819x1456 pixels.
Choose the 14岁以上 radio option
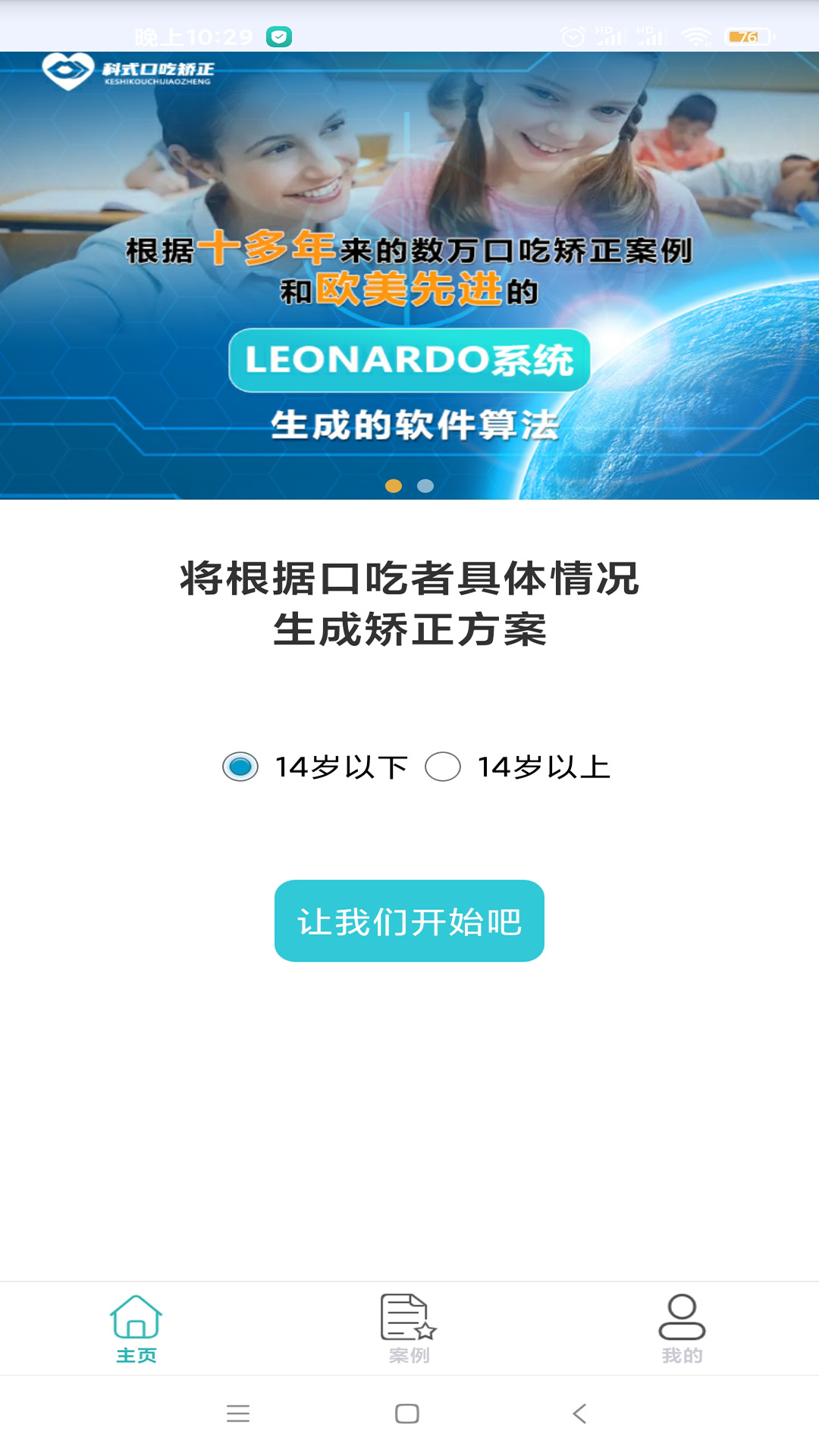(443, 767)
